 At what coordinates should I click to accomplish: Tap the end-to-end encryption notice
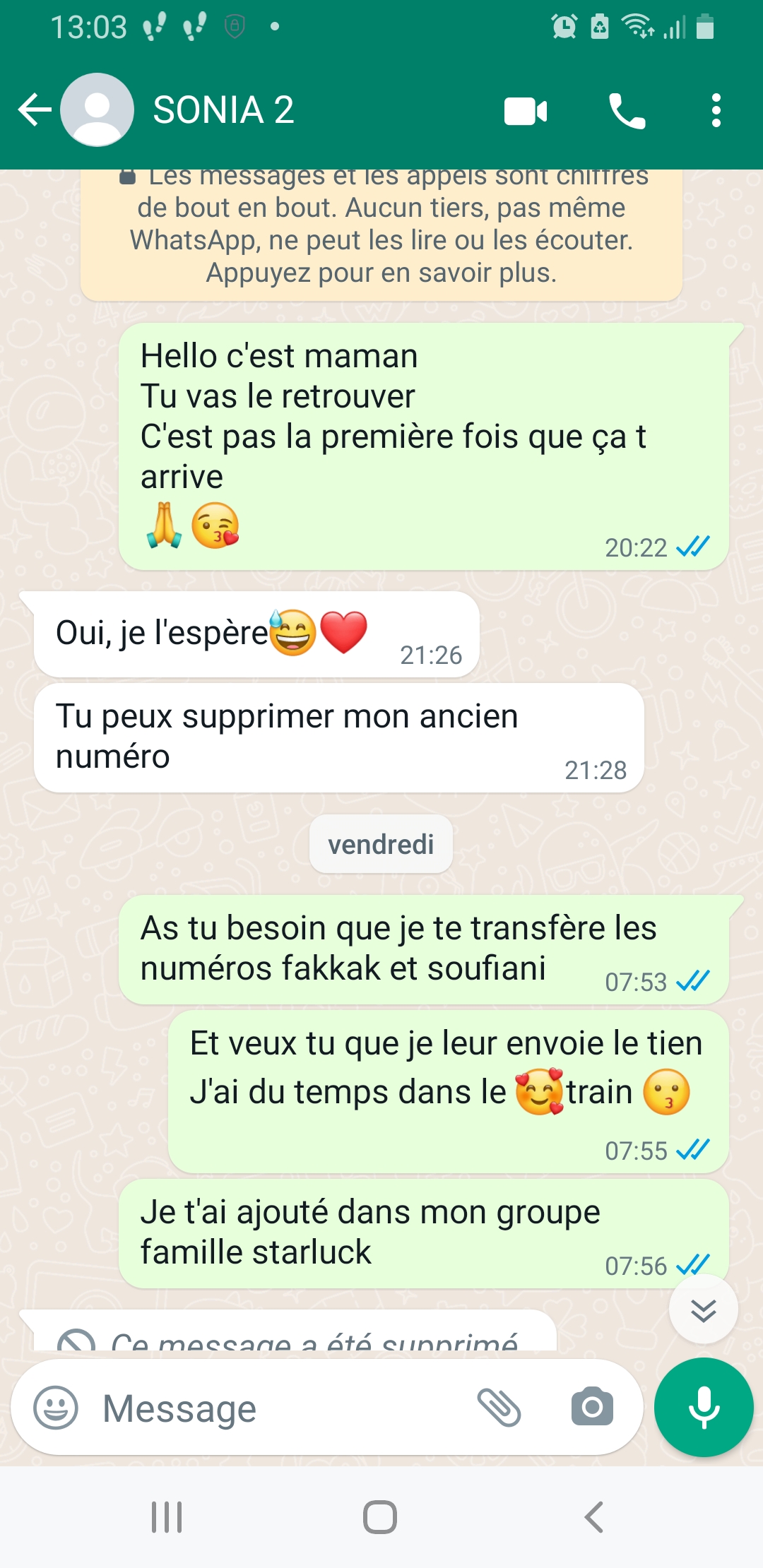(x=381, y=233)
